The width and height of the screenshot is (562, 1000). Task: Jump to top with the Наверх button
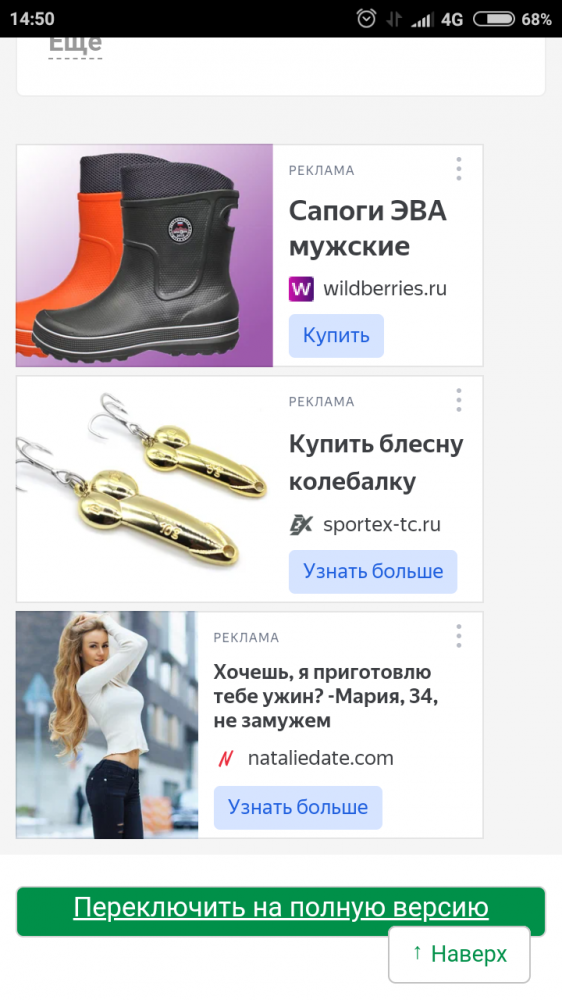459,954
